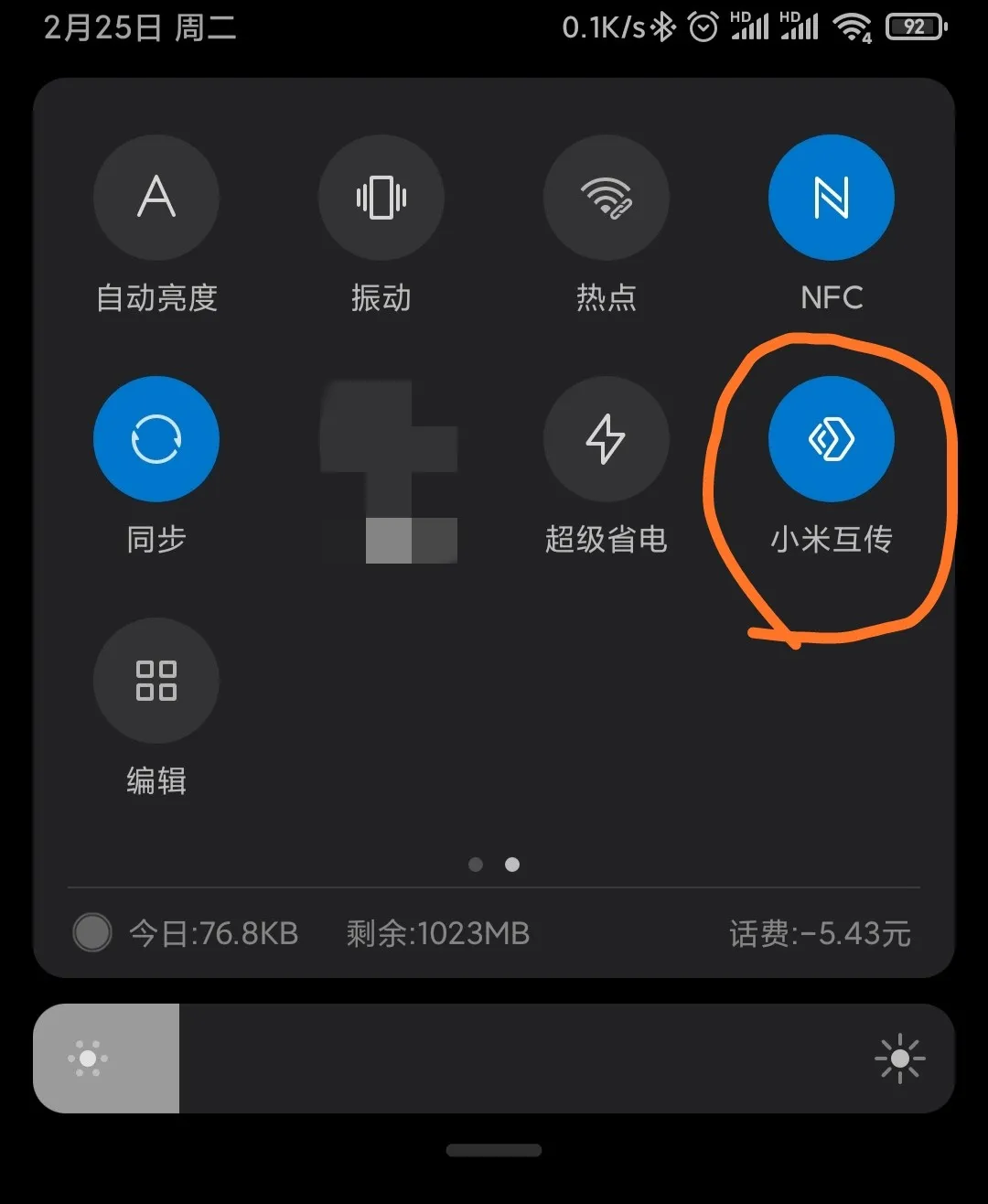Tap the battery indicator showing 92
This screenshot has width=988, height=1204.
(915, 27)
